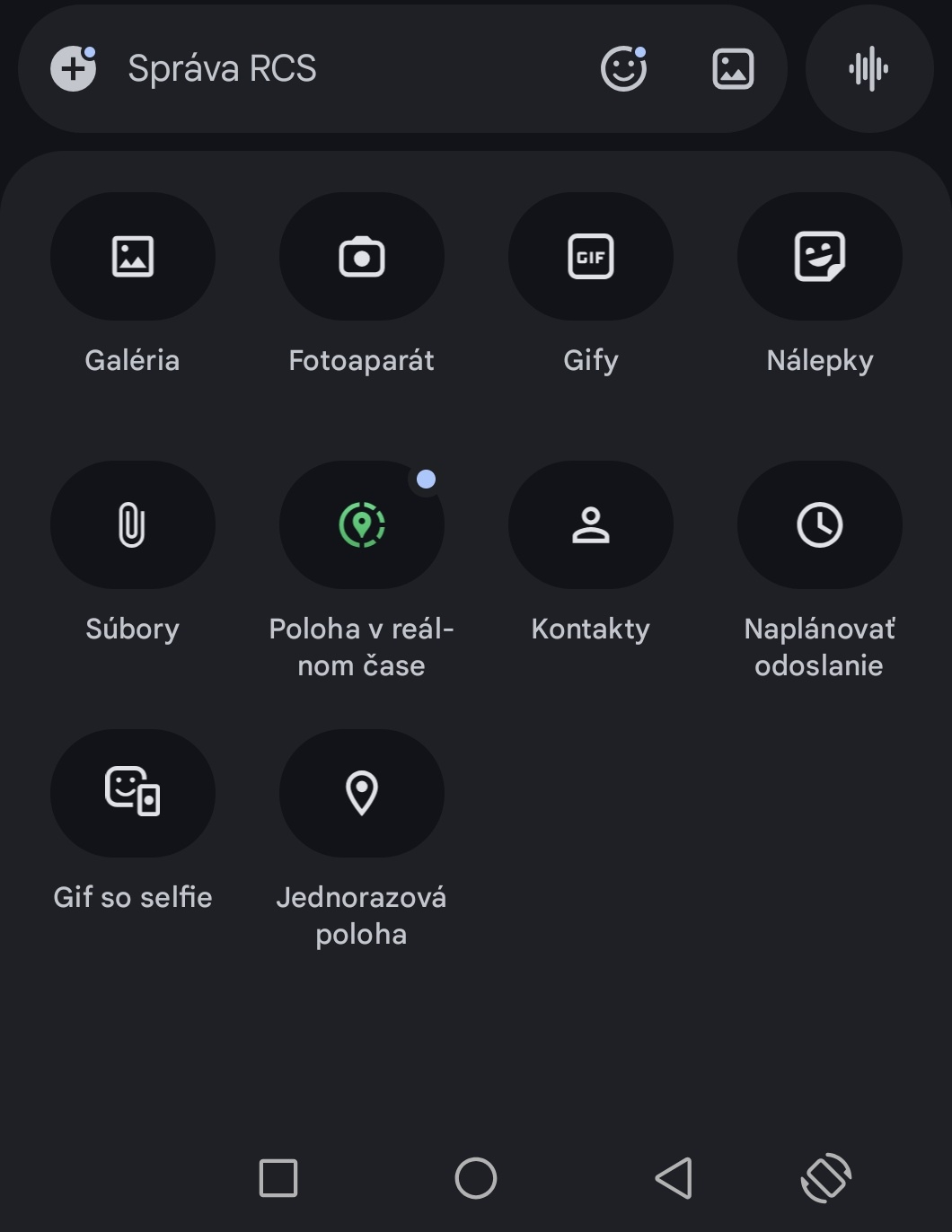Open Nálepky stickers
This screenshot has height=1232, width=952.
(x=820, y=257)
